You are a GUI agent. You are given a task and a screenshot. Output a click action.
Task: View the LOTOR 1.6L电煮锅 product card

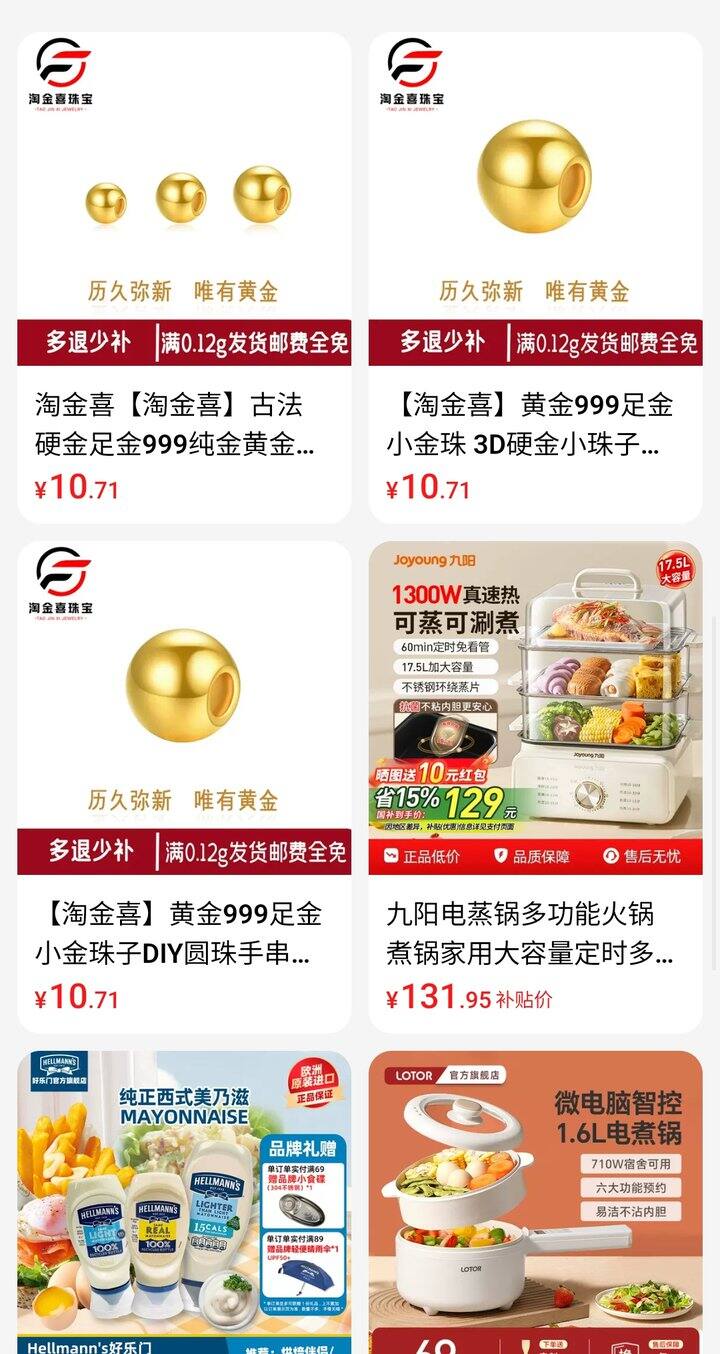point(535,1200)
